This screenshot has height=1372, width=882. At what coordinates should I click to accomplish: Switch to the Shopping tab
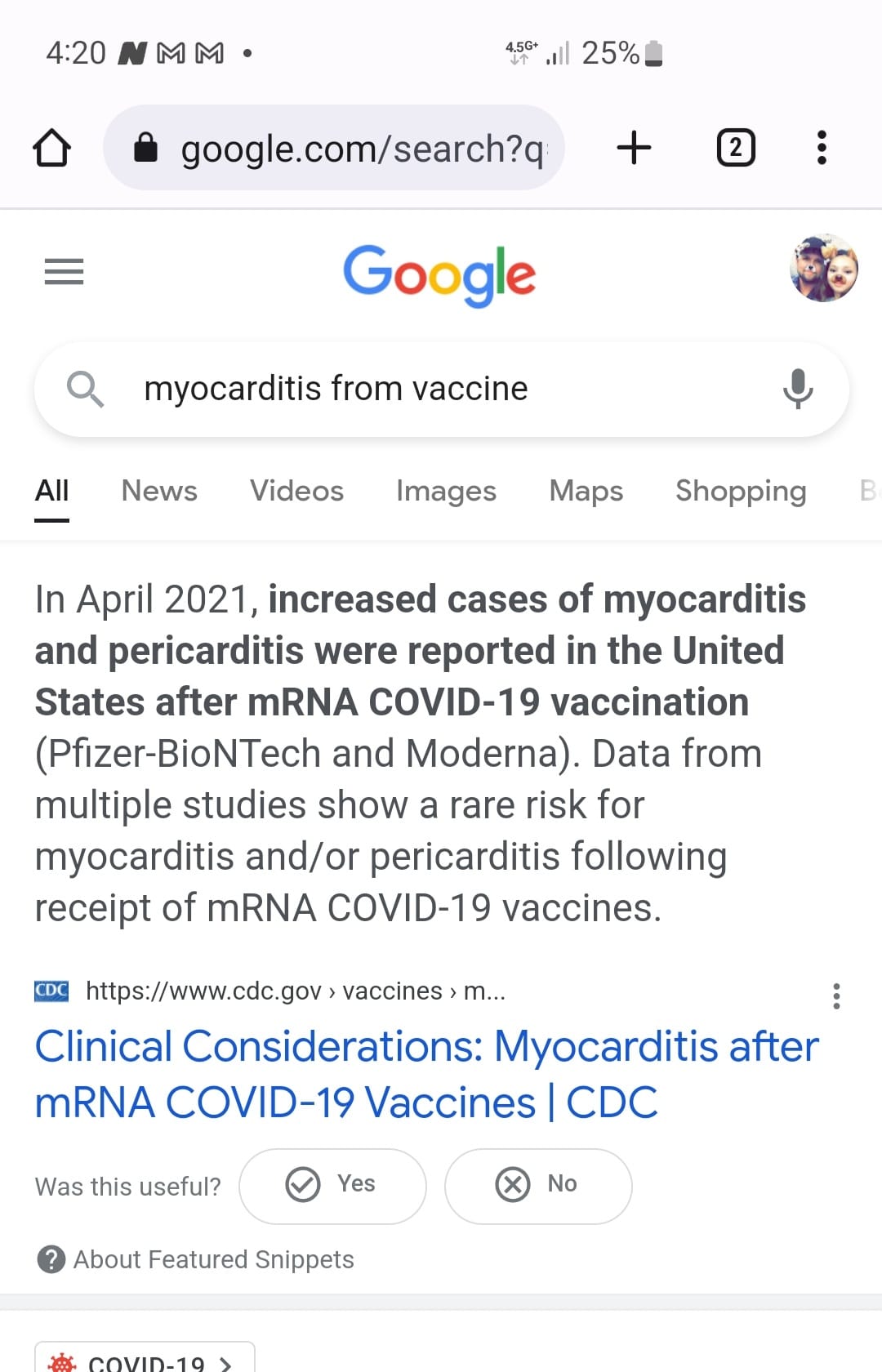(x=741, y=491)
